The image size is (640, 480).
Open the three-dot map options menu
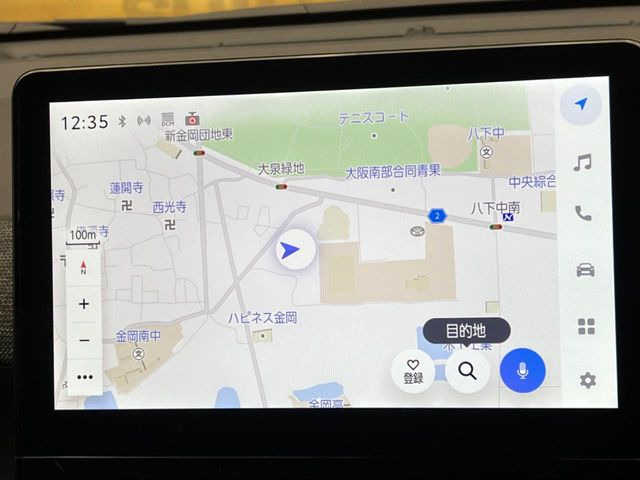pyautogui.click(x=84, y=377)
